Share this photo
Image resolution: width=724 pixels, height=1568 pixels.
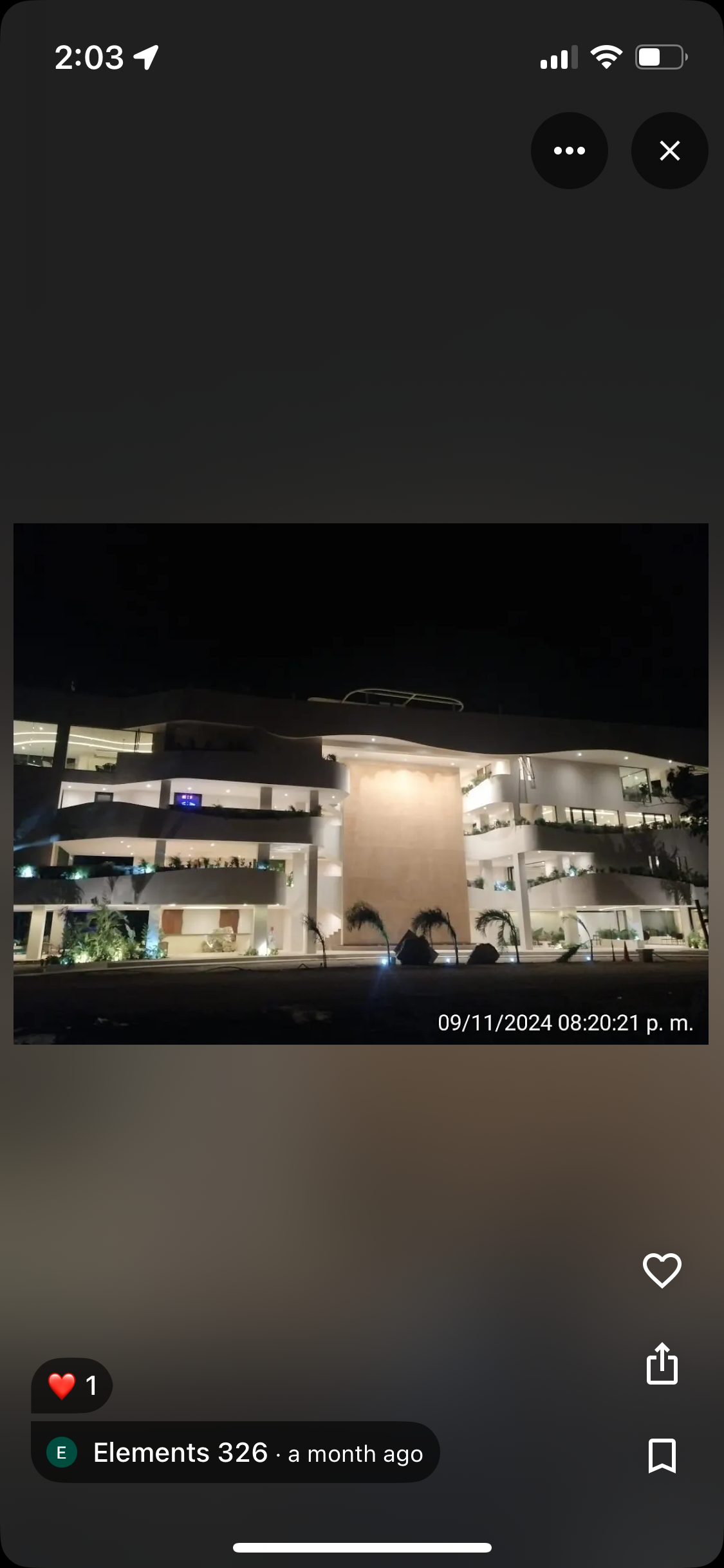coord(662,1363)
